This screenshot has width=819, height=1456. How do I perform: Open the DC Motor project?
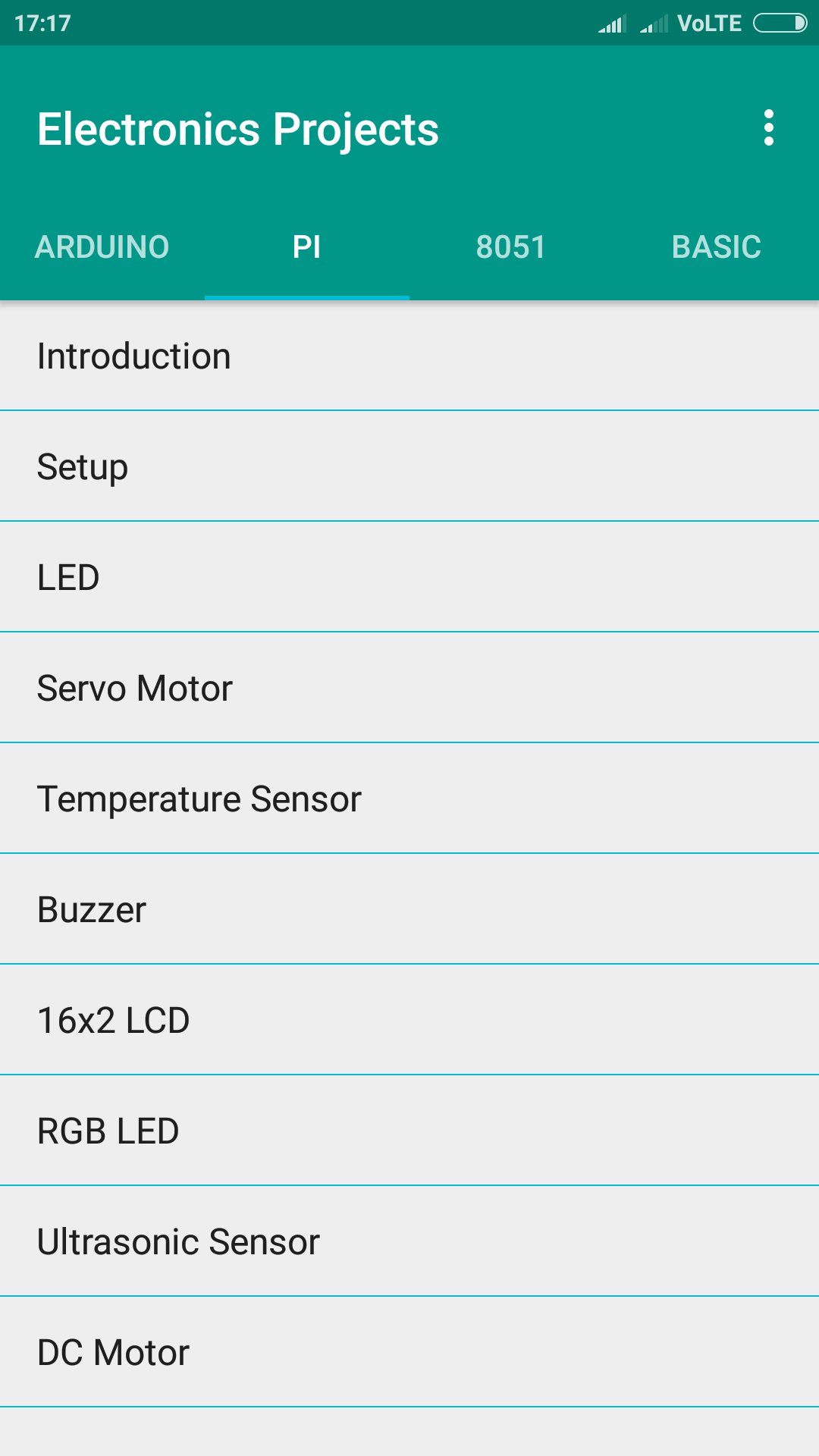[x=409, y=1353]
